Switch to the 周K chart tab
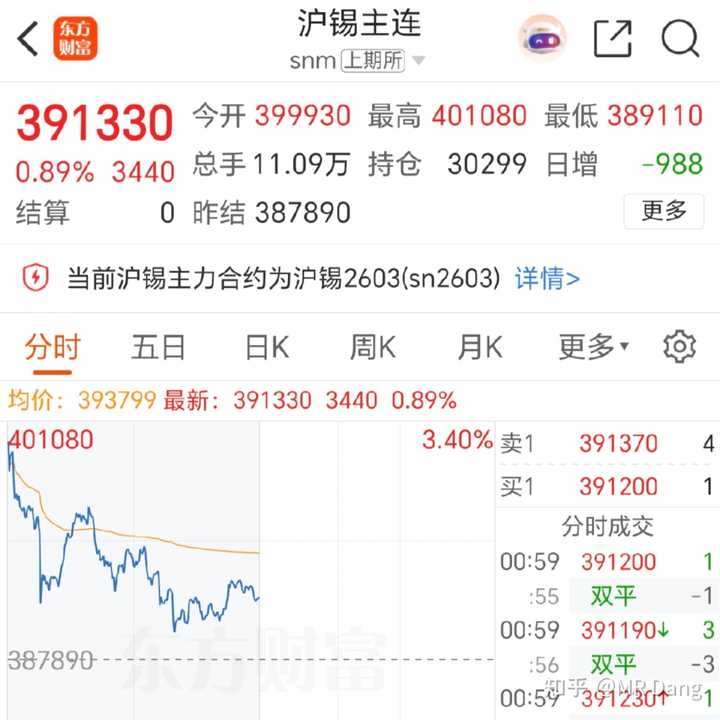Viewport: 720px width, 720px height. click(372, 348)
